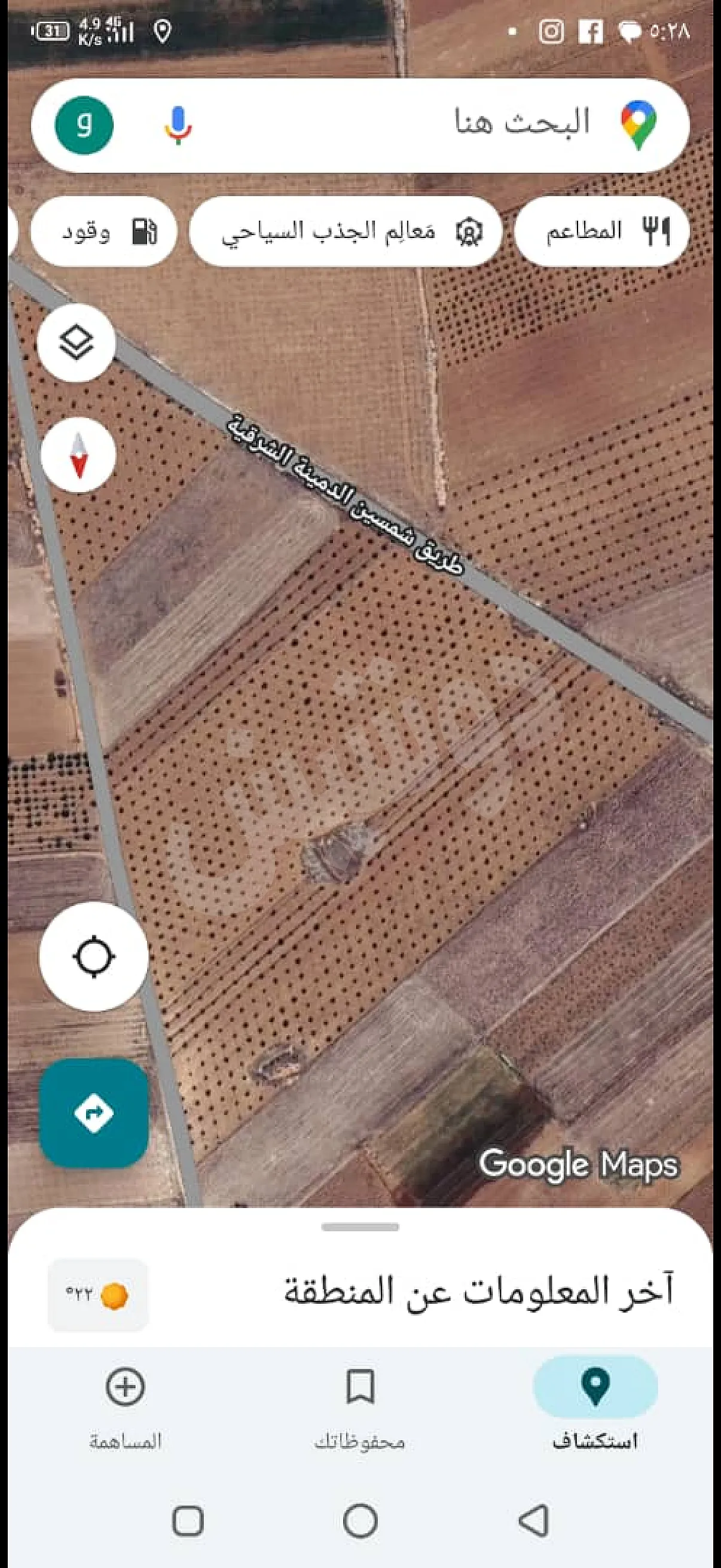Center the map on my location
The image size is (721, 1568).
coord(94,957)
